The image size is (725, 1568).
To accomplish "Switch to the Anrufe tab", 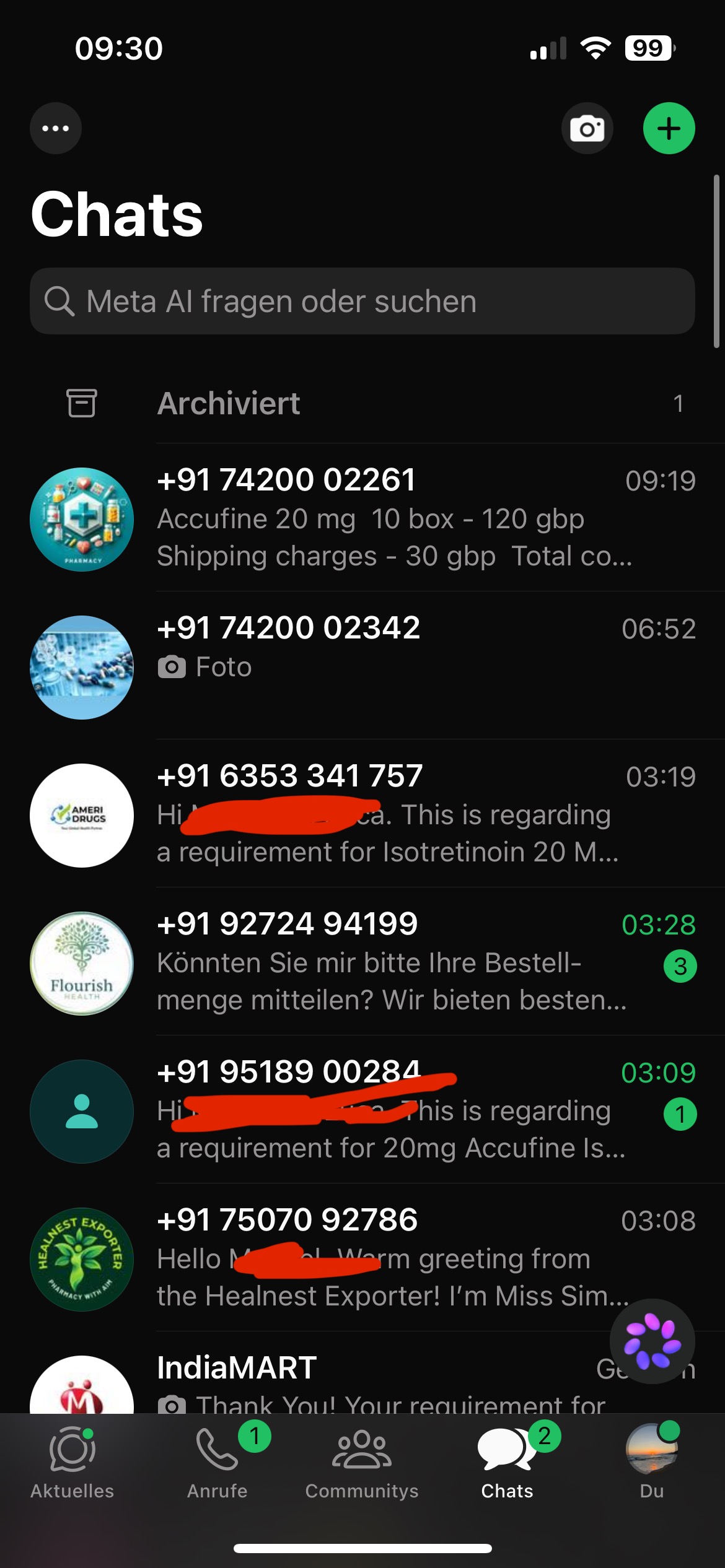I will [x=217, y=1463].
